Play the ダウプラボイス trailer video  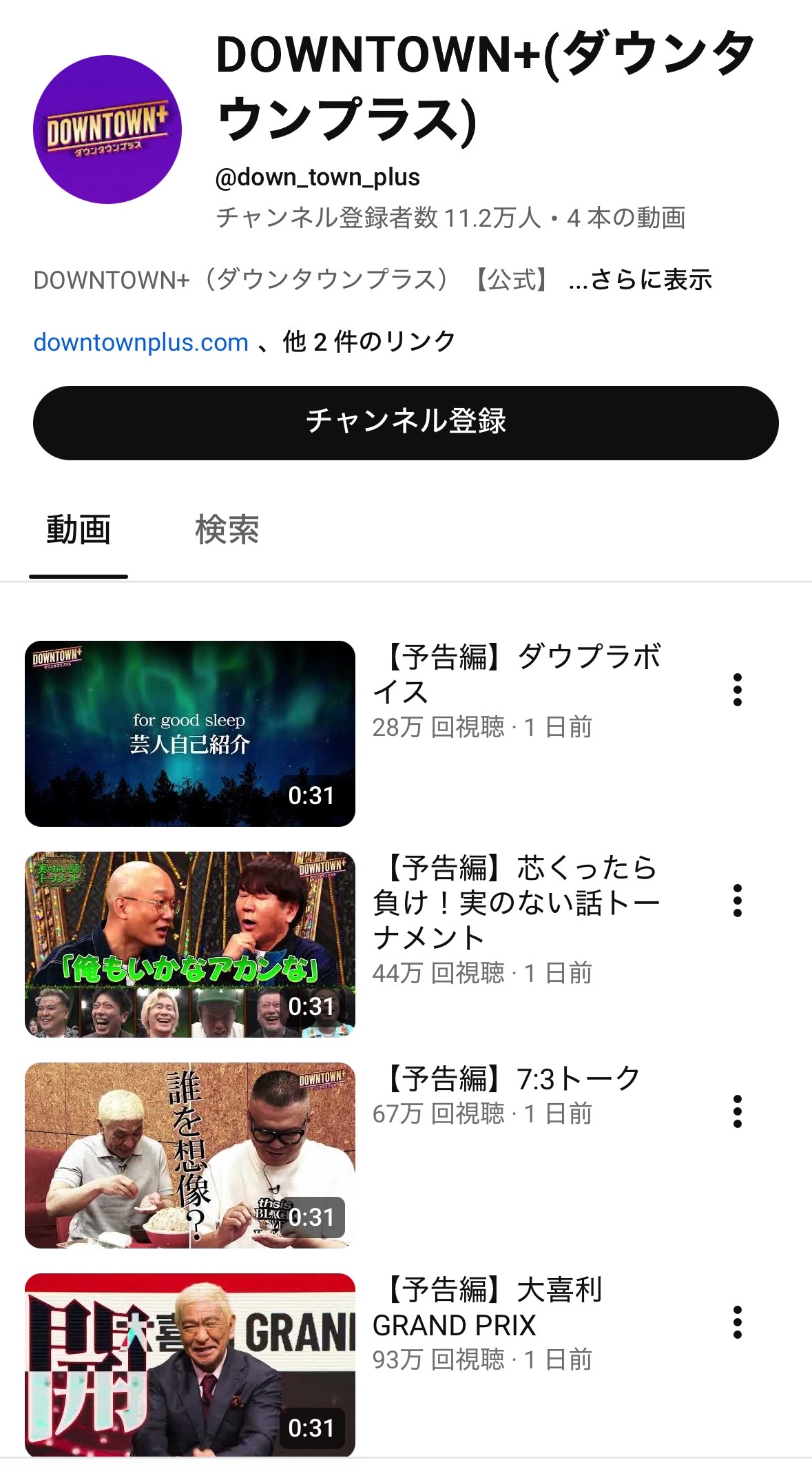pos(190,733)
